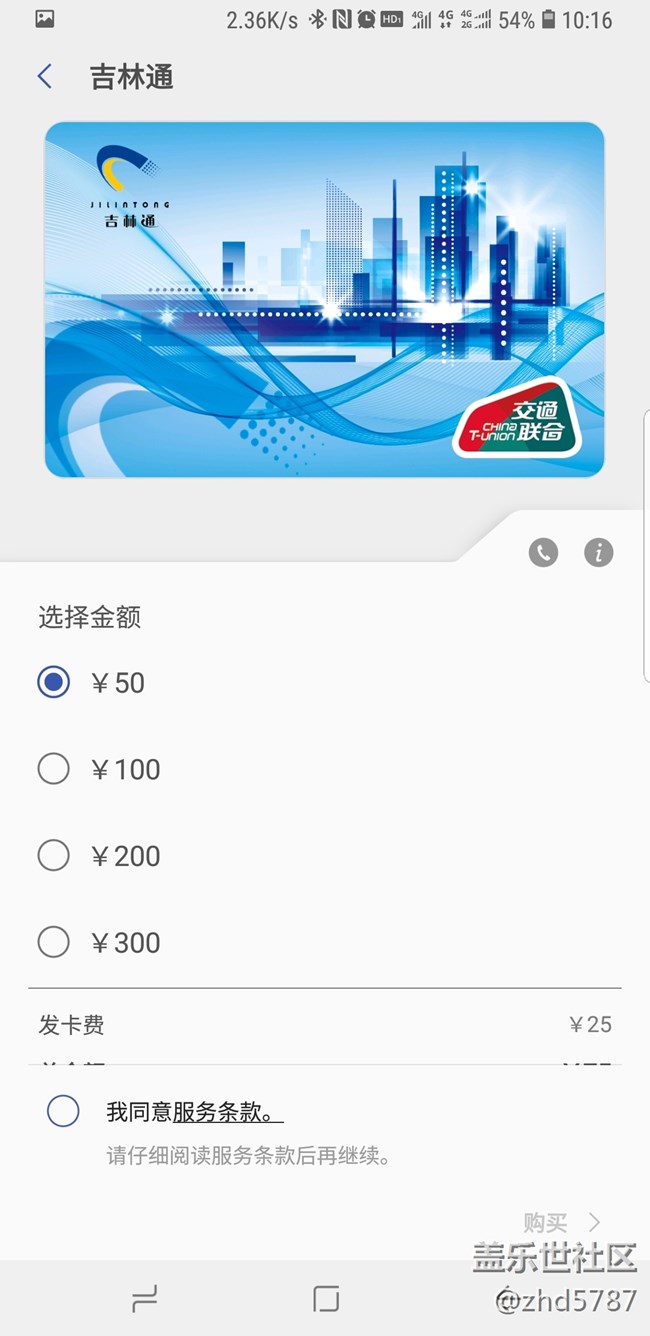Tap the 购买 button
This screenshot has width=650, height=1336.
pyautogui.click(x=562, y=1222)
